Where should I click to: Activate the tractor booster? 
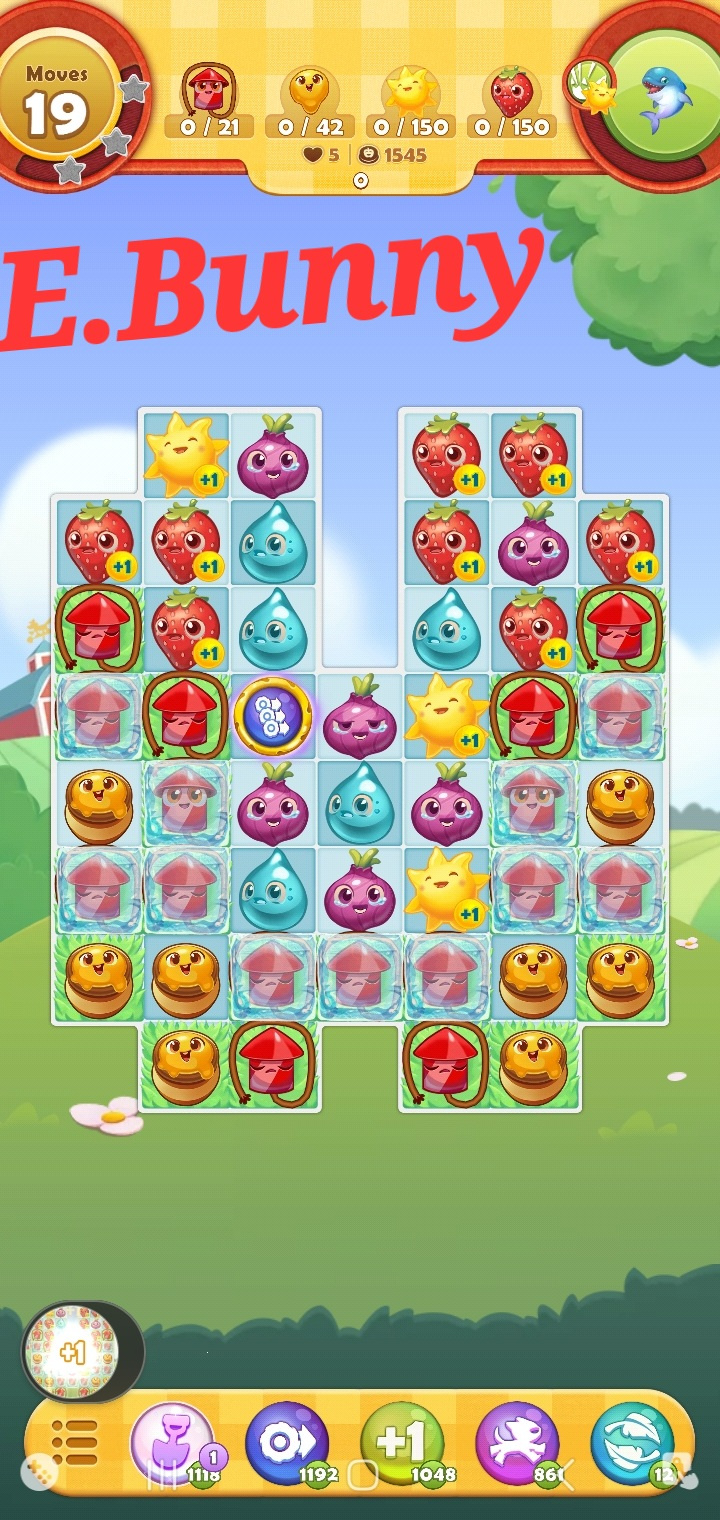pyautogui.click(x=287, y=1441)
